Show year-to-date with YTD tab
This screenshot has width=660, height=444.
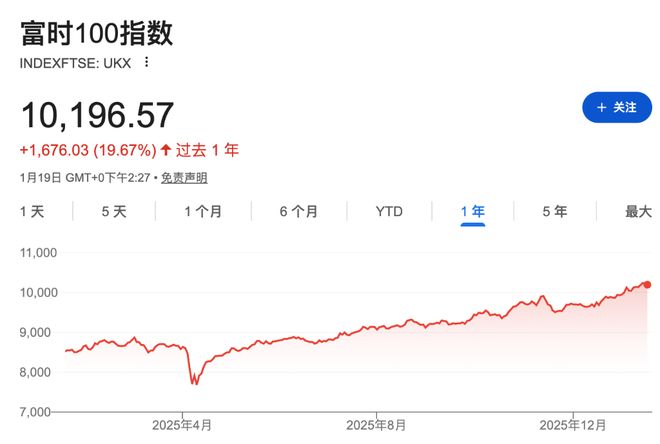(x=389, y=212)
